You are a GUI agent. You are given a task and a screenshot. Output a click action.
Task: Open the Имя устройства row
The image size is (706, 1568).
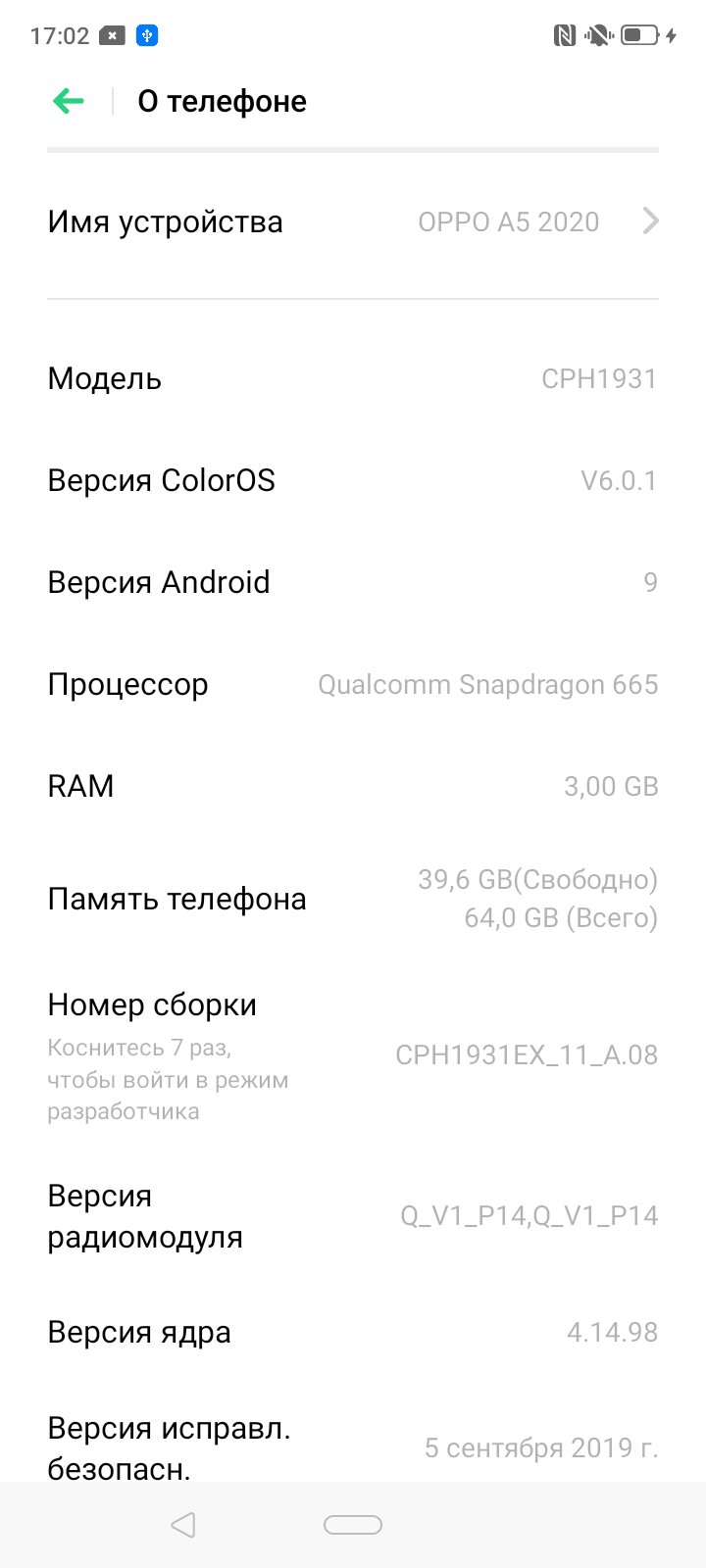click(x=353, y=222)
